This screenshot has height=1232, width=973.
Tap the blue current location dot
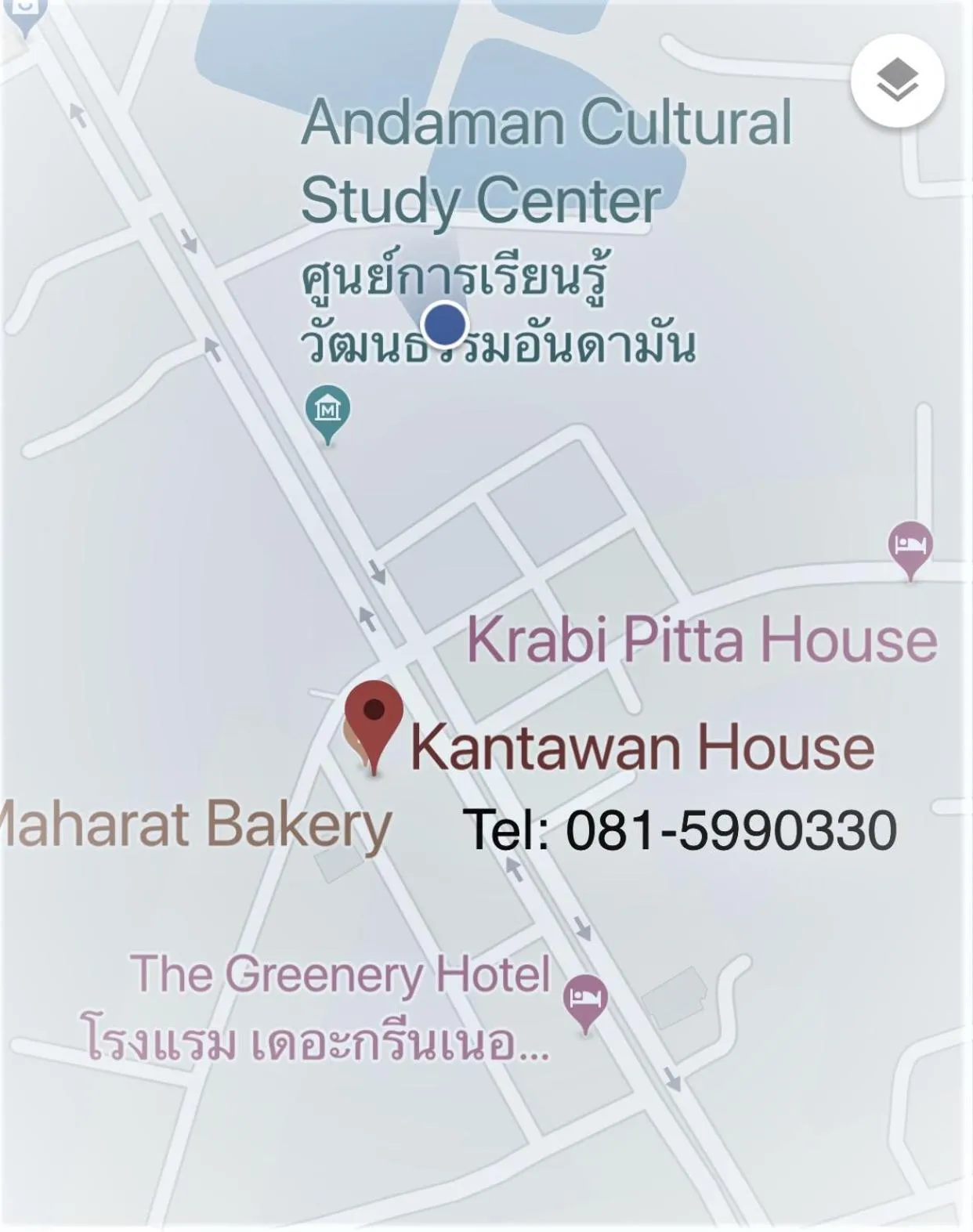446,326
